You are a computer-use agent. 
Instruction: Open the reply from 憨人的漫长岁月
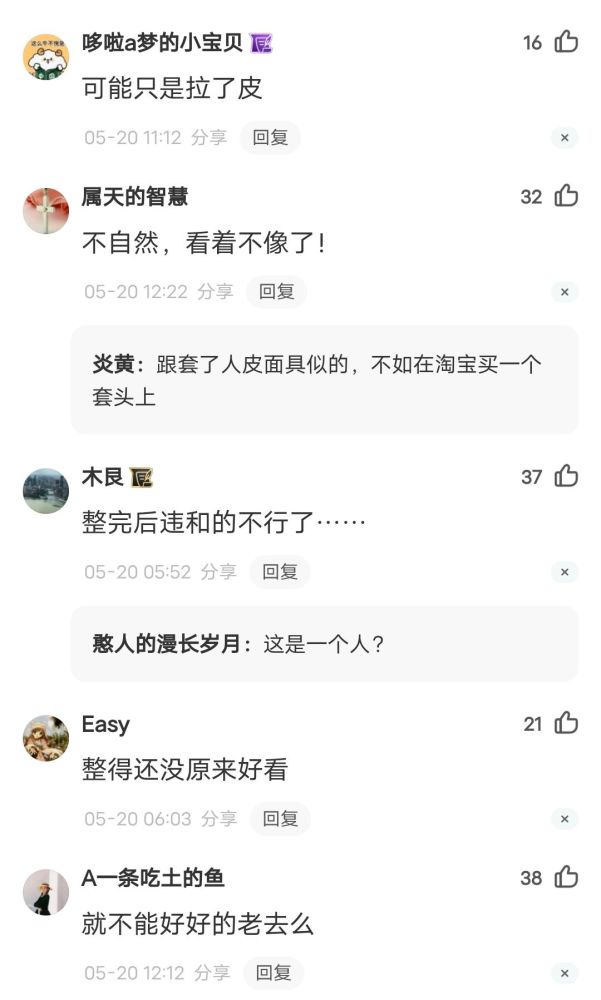324,643
